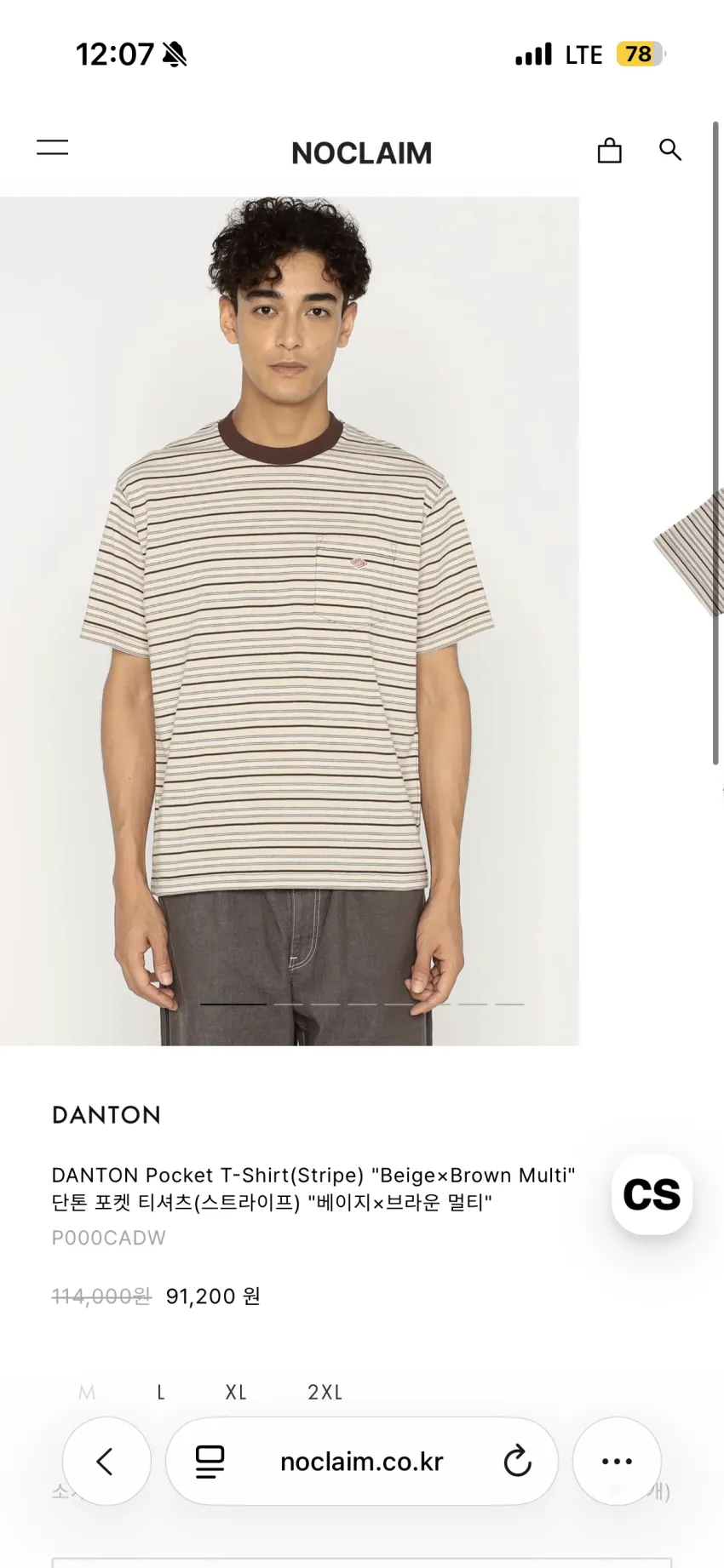Open the browser tabs menu icon
The height and width of the screenshot is (1568, 724).
pyautogui.click(x=210, y=1462)
